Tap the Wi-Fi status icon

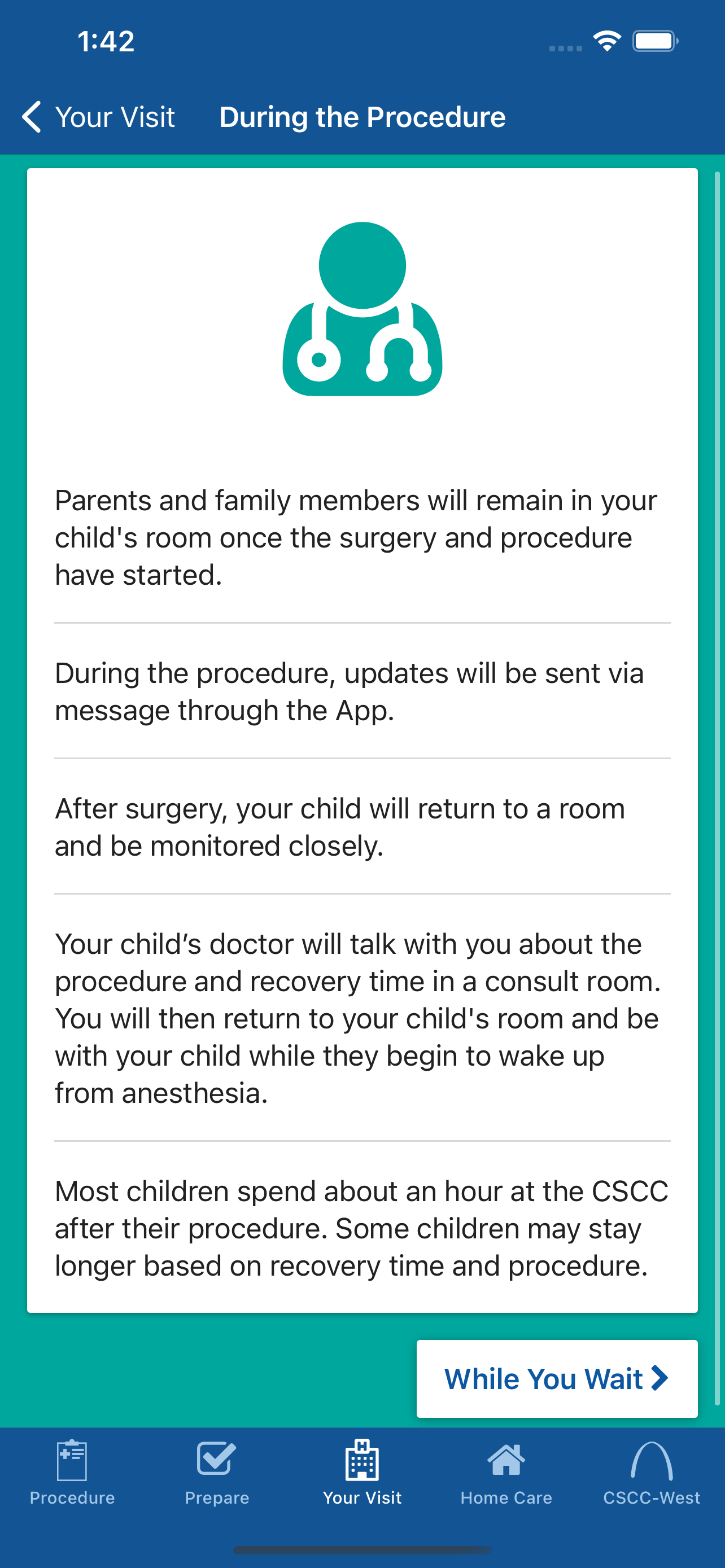click(606, 40)
